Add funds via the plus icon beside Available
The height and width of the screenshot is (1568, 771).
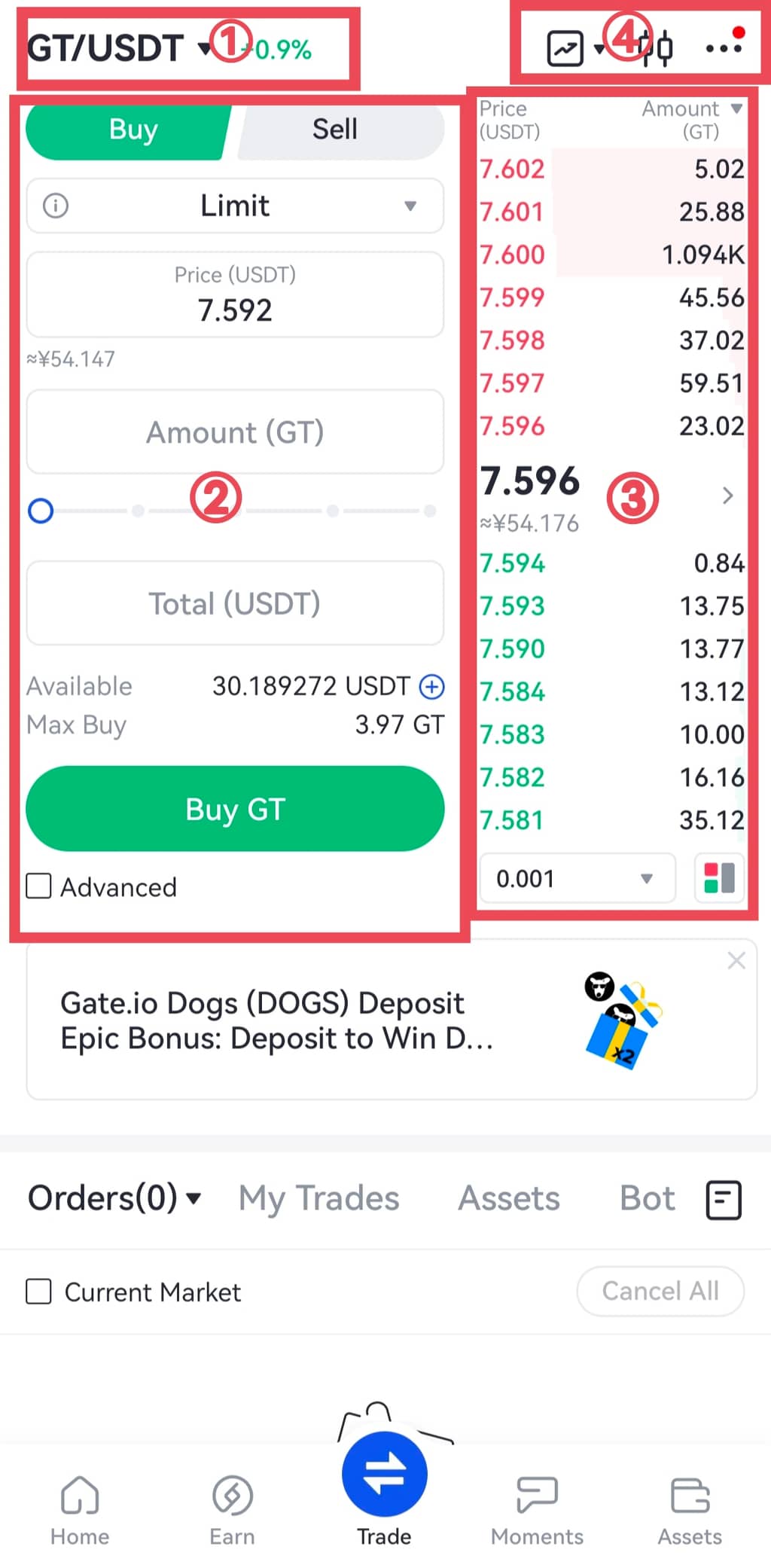click(x=431, y=686)
